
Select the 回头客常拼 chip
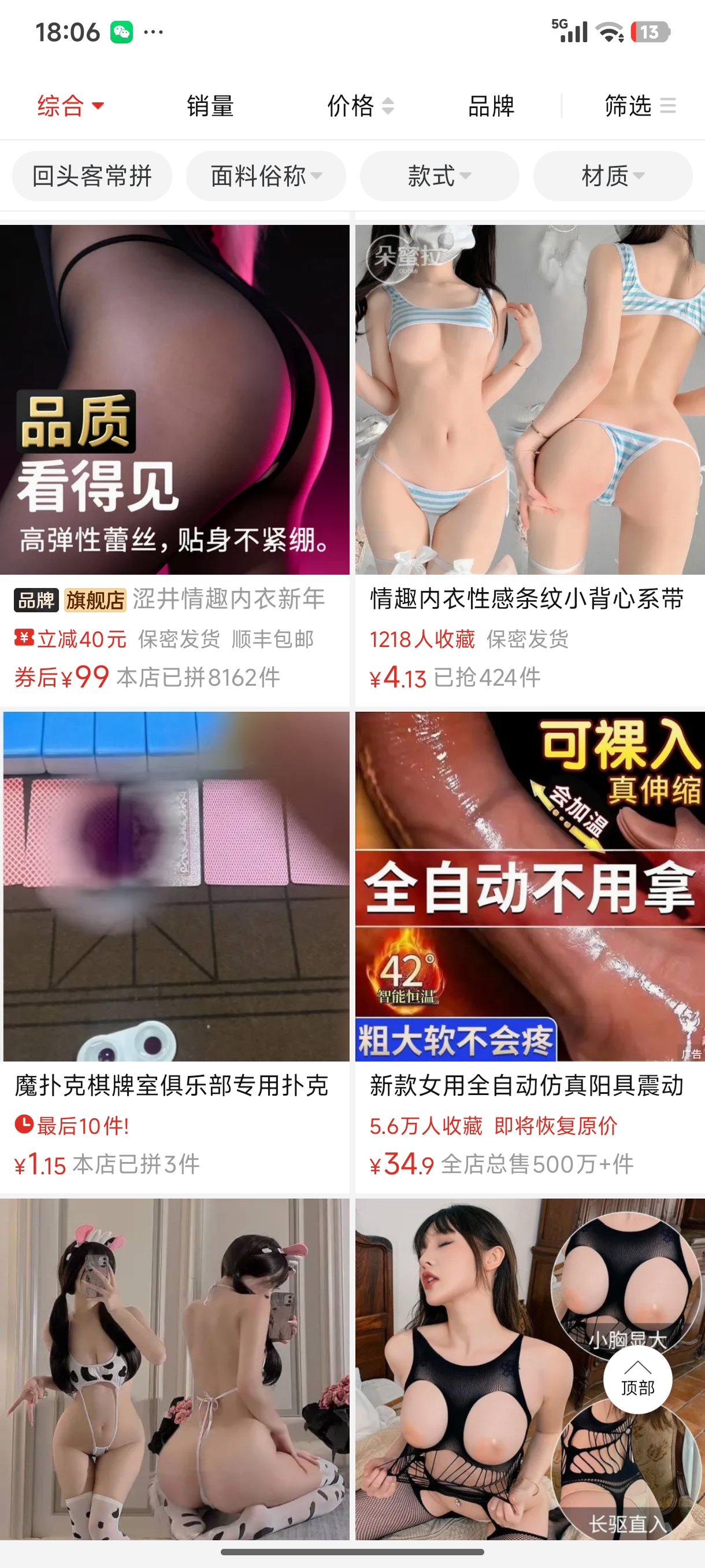pyautogui.click(x=92, y=176)
